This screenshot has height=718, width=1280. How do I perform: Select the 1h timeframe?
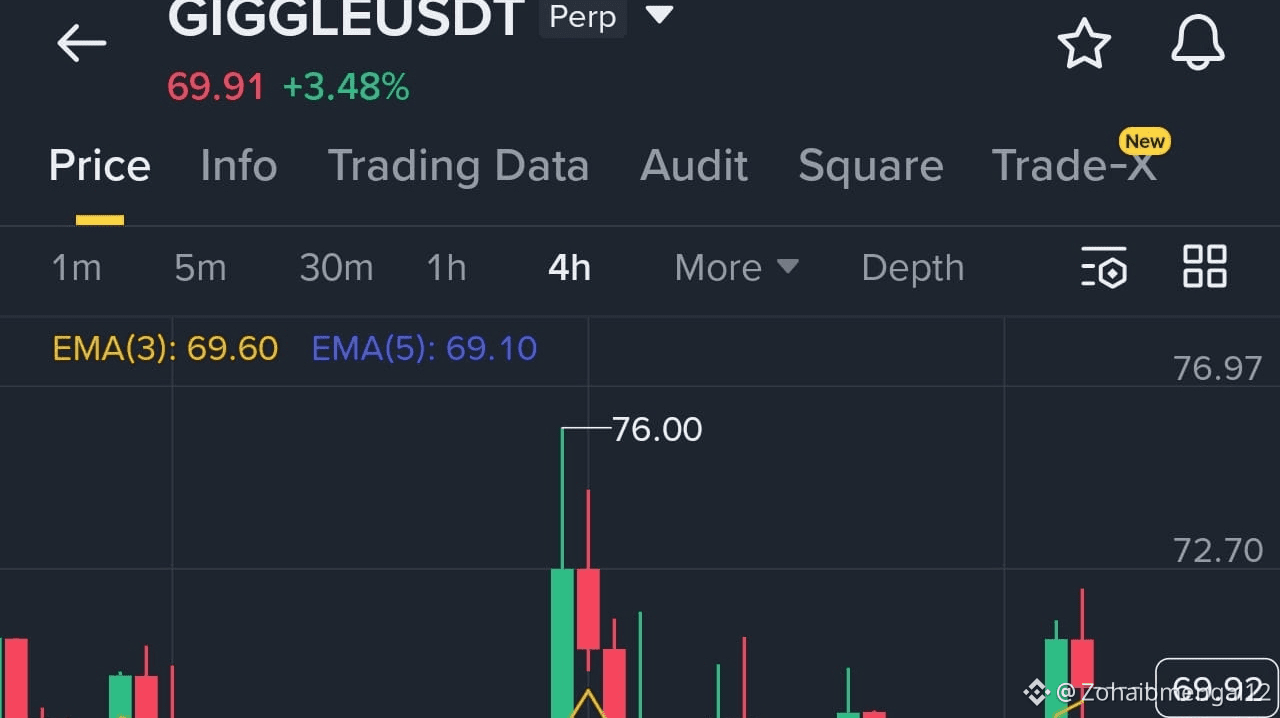click(446, 268)
